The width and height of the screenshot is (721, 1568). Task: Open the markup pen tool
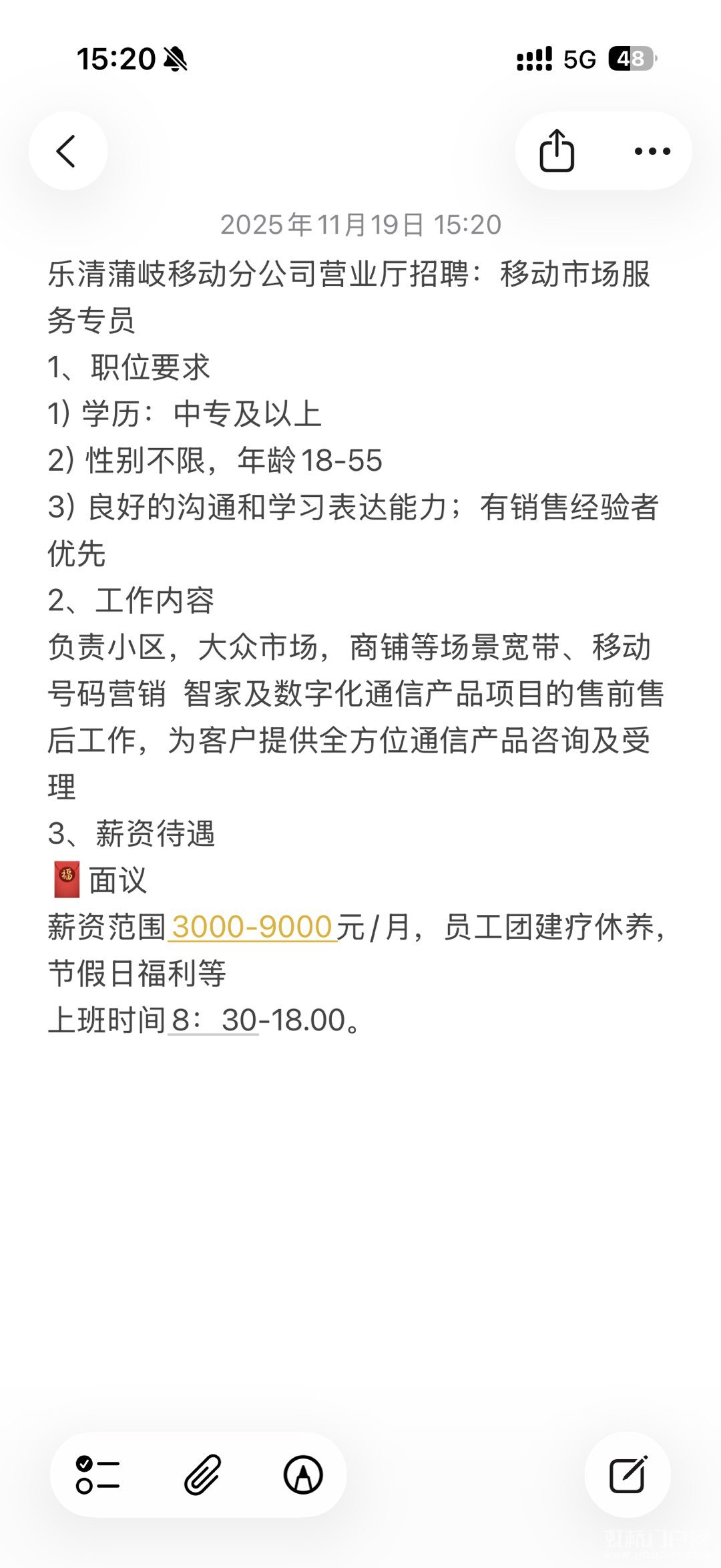click(304, 1475)
